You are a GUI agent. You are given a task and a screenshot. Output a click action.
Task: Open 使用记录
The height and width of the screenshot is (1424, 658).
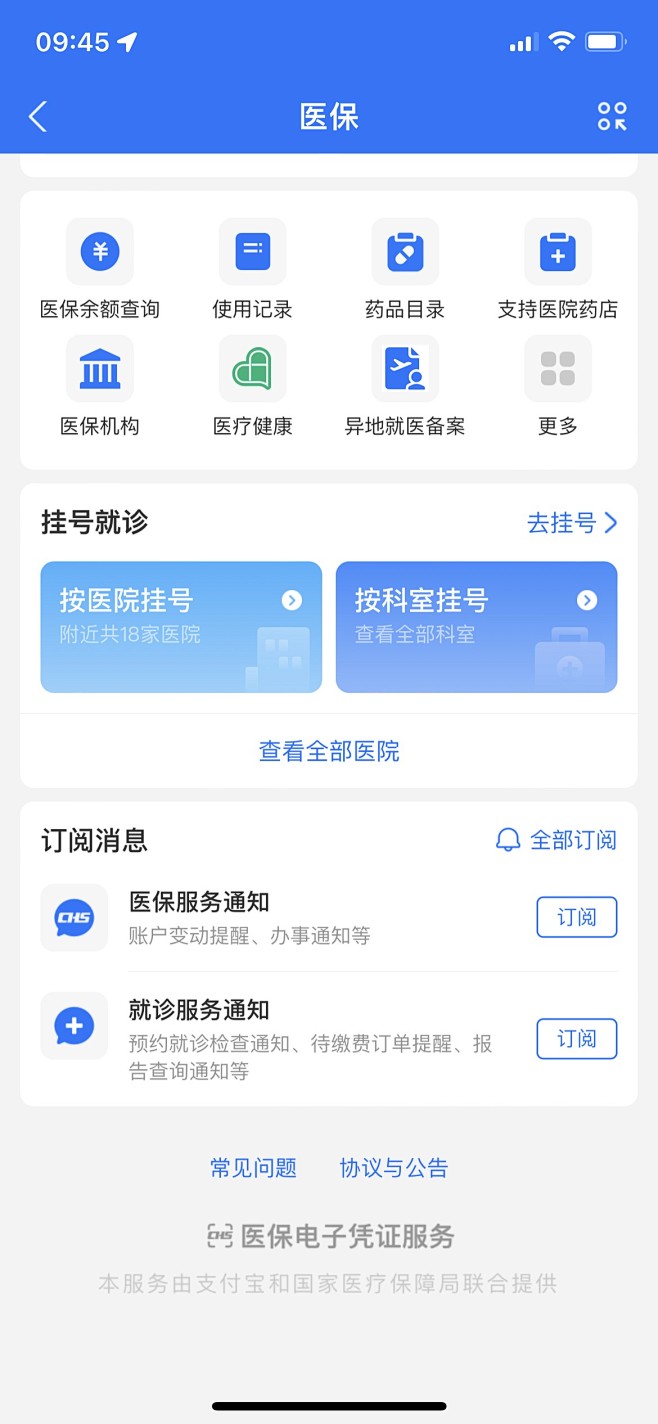(x=252, y=270)
